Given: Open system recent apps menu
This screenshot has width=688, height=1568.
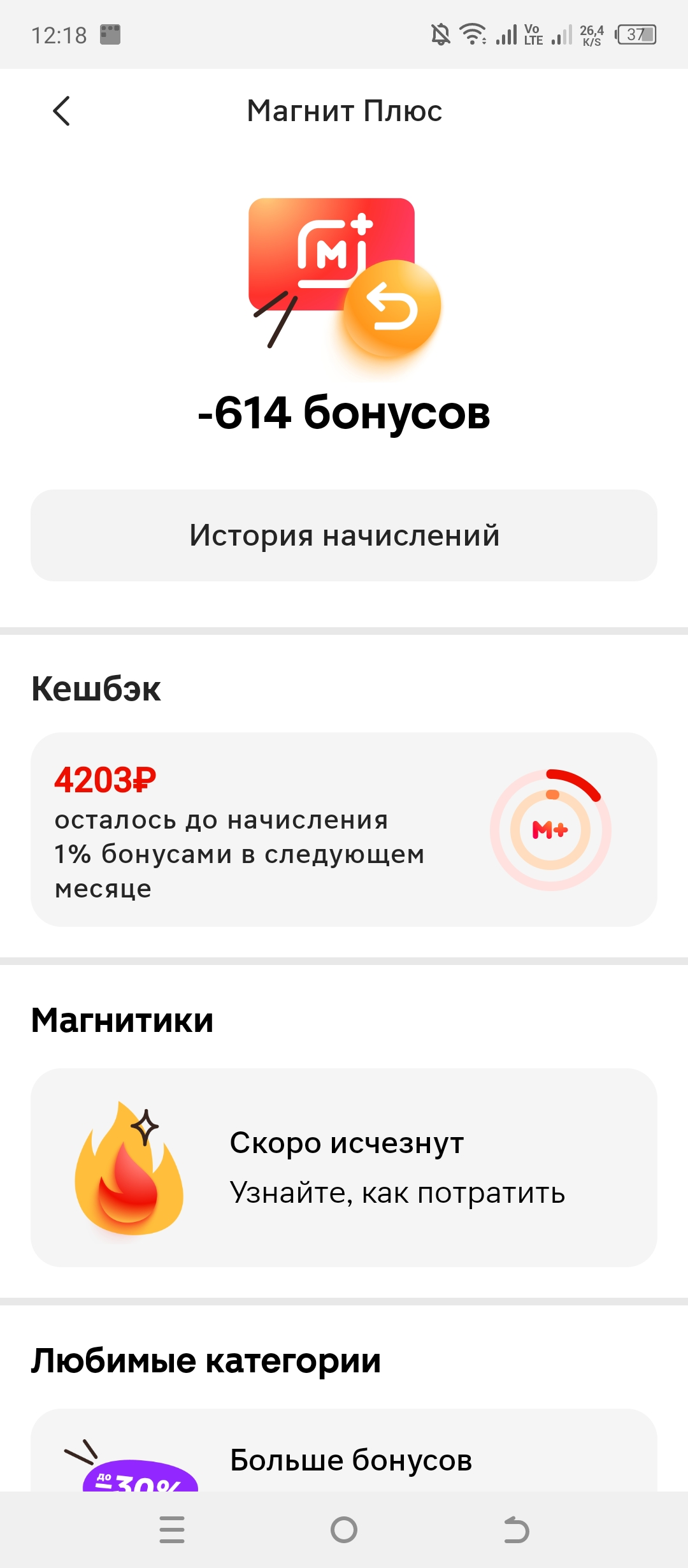Looking at the screenshot, I should point(172,1530).
